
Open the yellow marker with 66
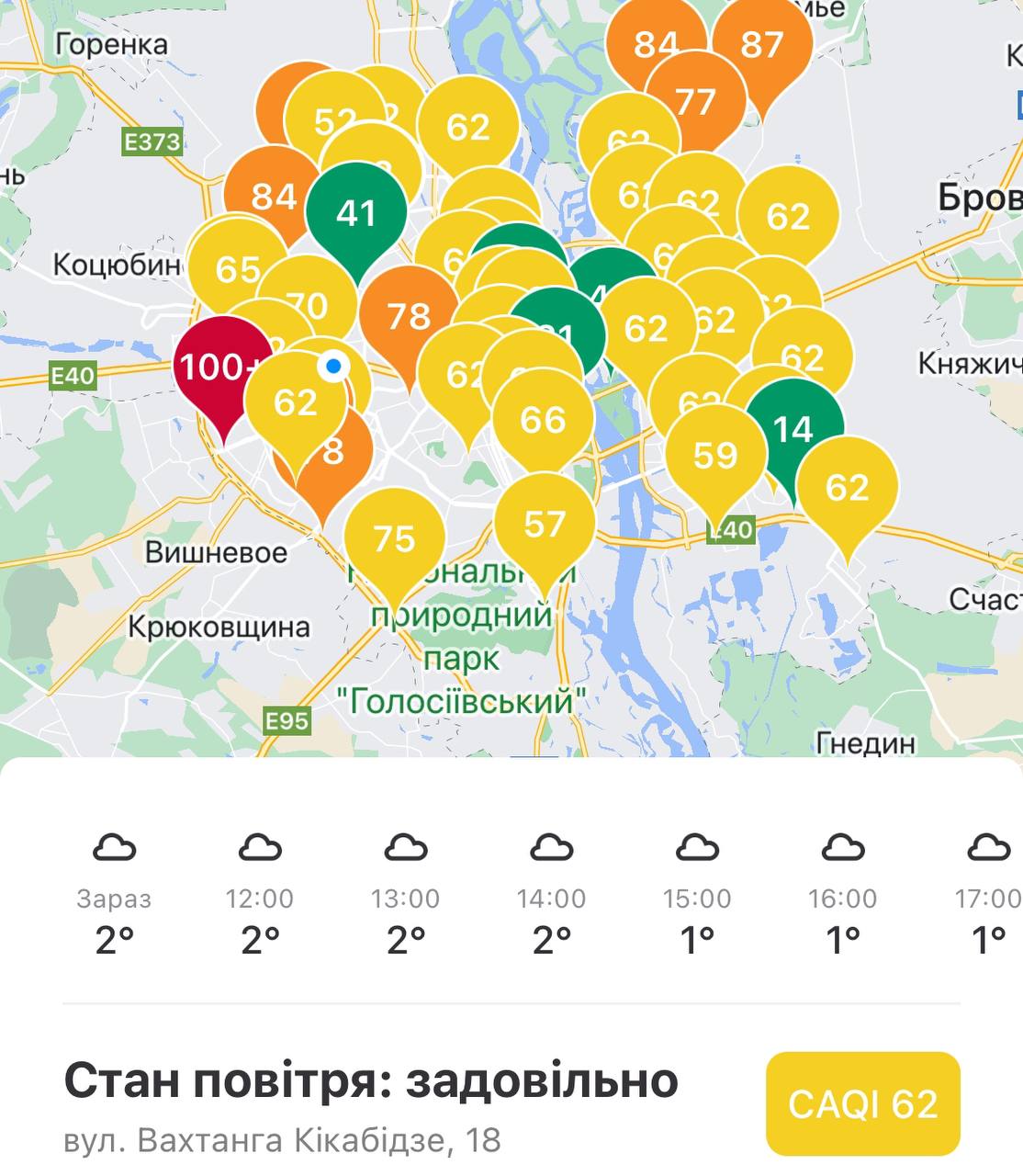[x=543, y=421]
